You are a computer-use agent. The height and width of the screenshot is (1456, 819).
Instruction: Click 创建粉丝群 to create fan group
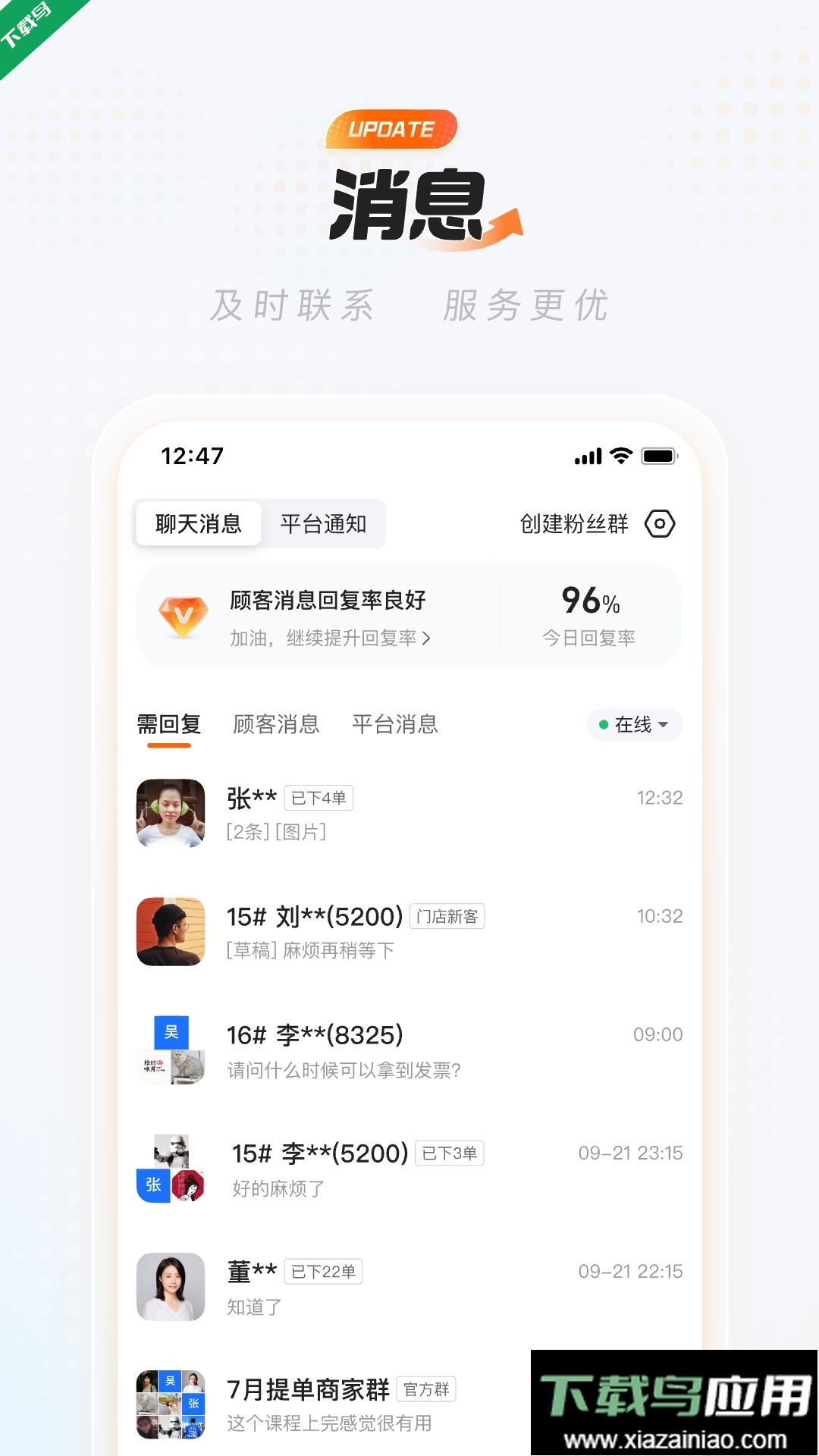pyautogui.click(x=573, y=523)
